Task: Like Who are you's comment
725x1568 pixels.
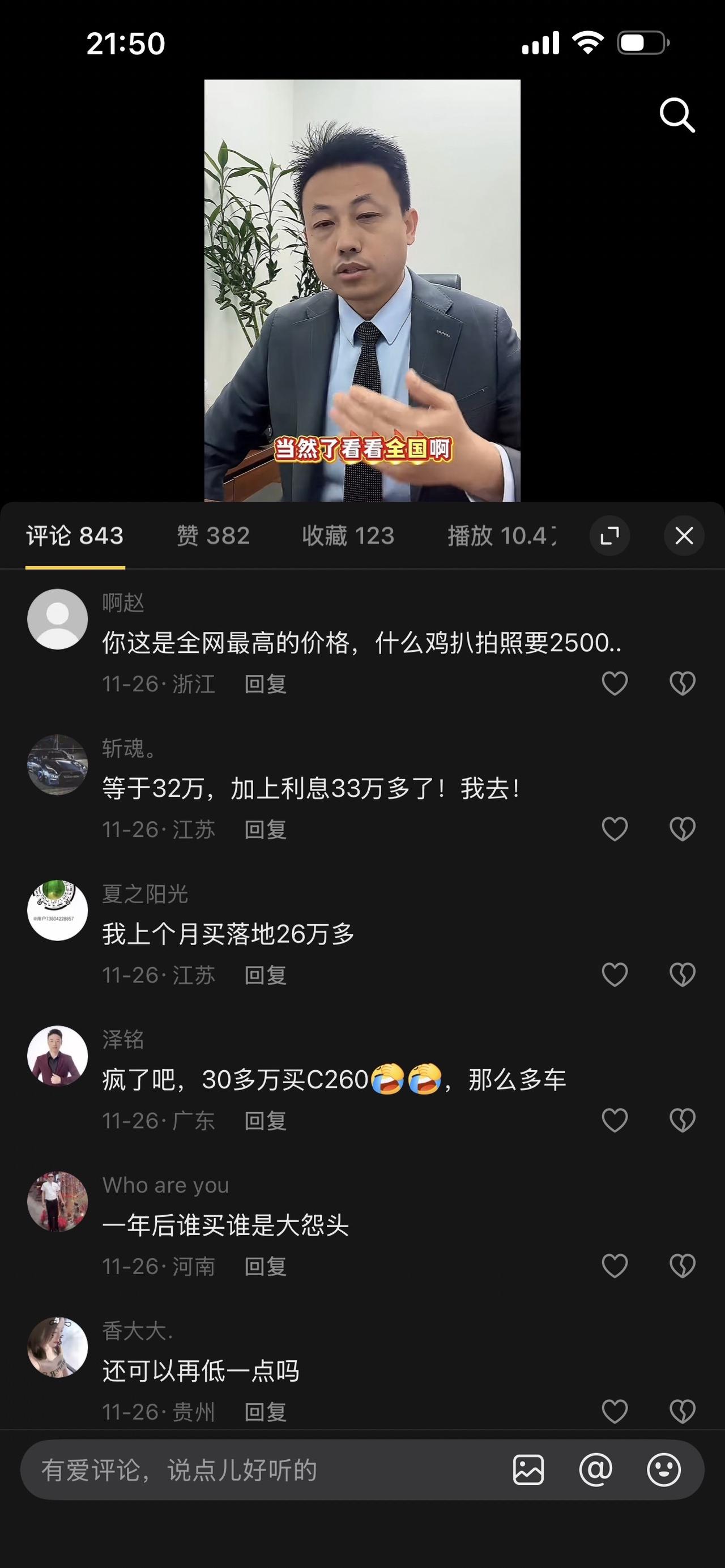Action: pos(616,1265)
